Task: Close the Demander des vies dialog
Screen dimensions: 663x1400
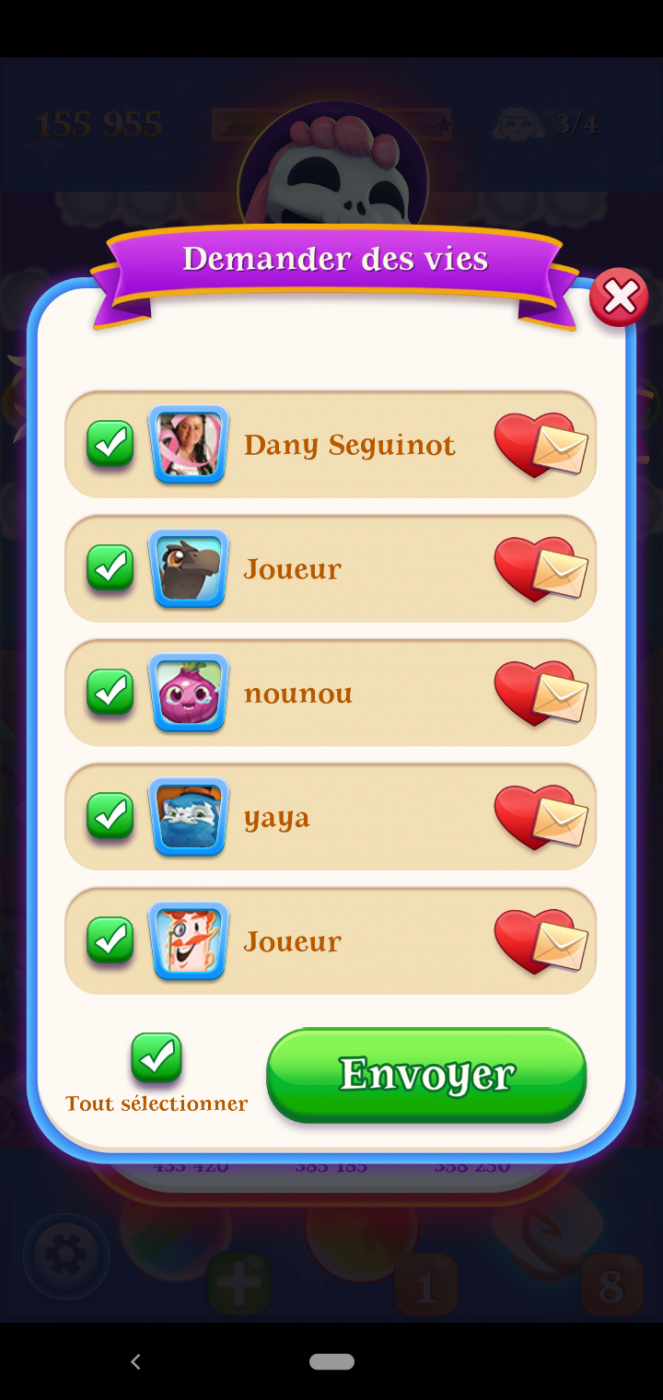Action: click(619, 297)
